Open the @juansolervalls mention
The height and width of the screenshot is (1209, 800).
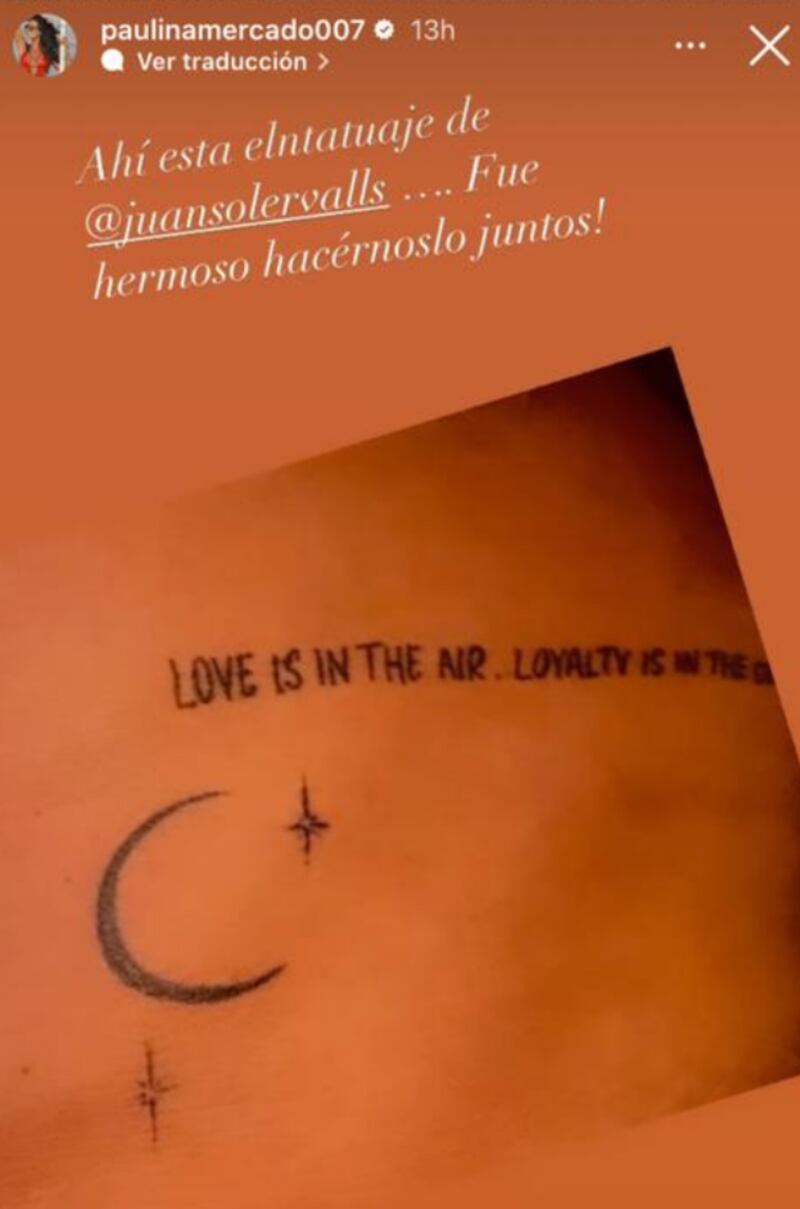click(x=236, y=193)
